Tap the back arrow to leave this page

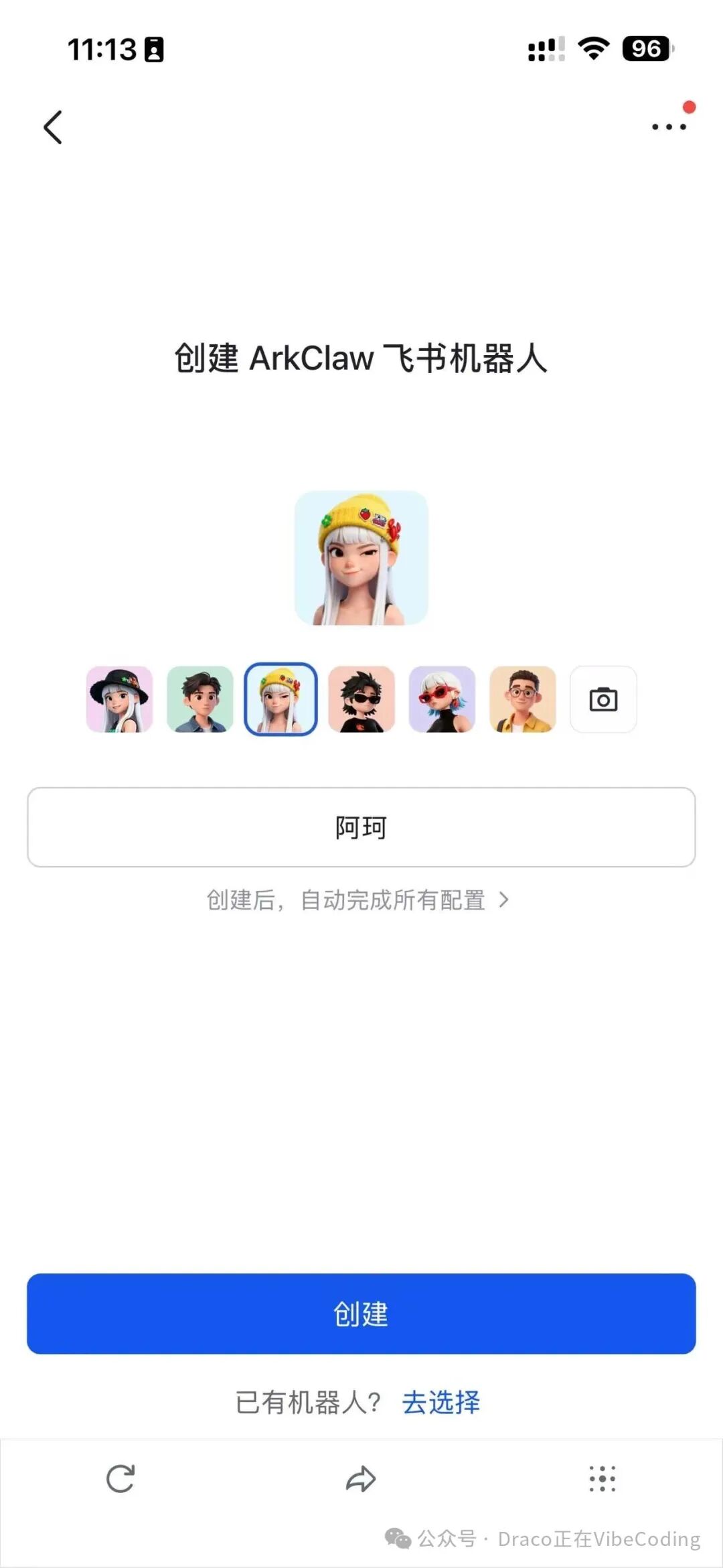(x=54, y=127)
